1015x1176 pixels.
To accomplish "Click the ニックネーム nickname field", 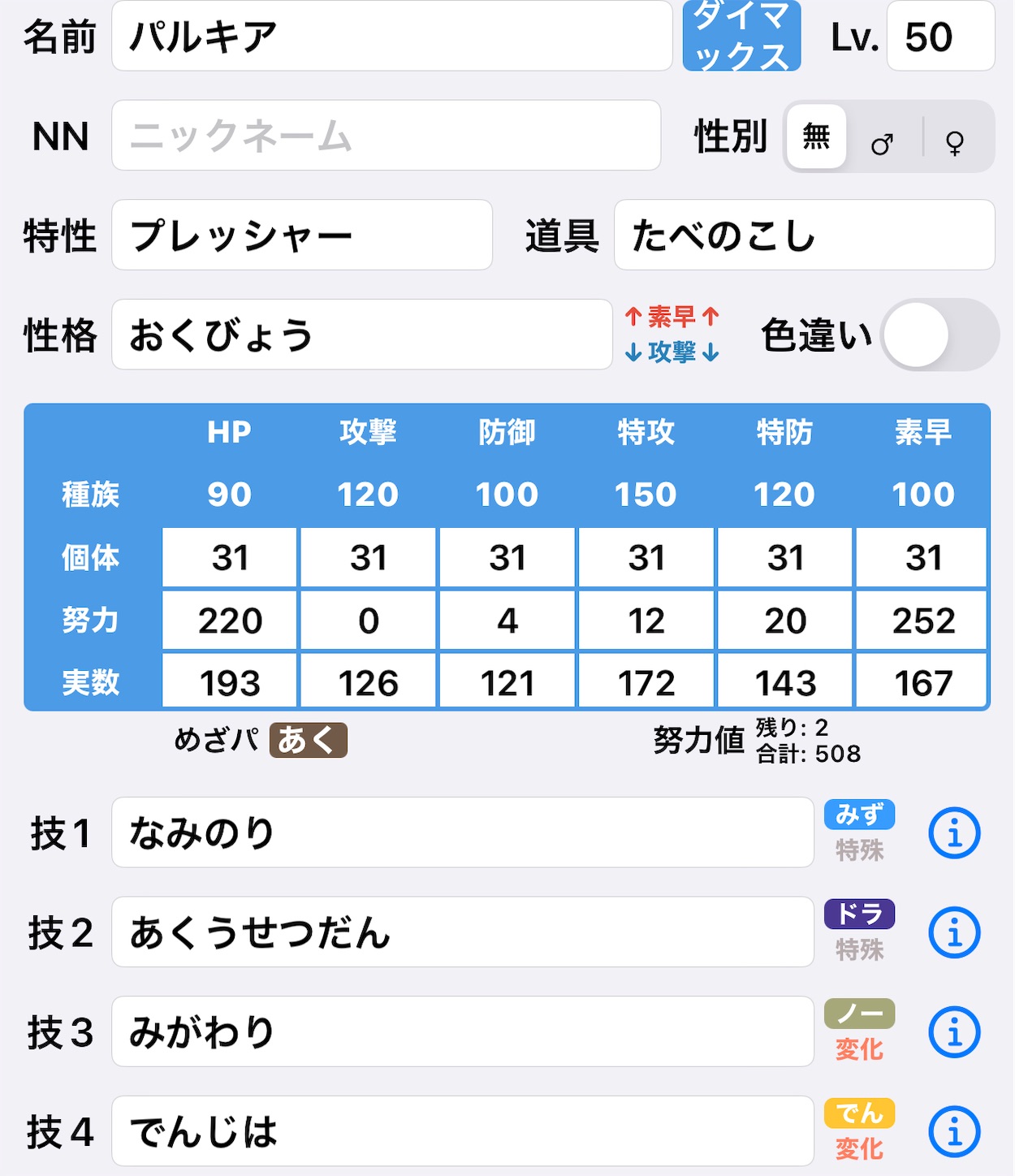I will point(386,136).
